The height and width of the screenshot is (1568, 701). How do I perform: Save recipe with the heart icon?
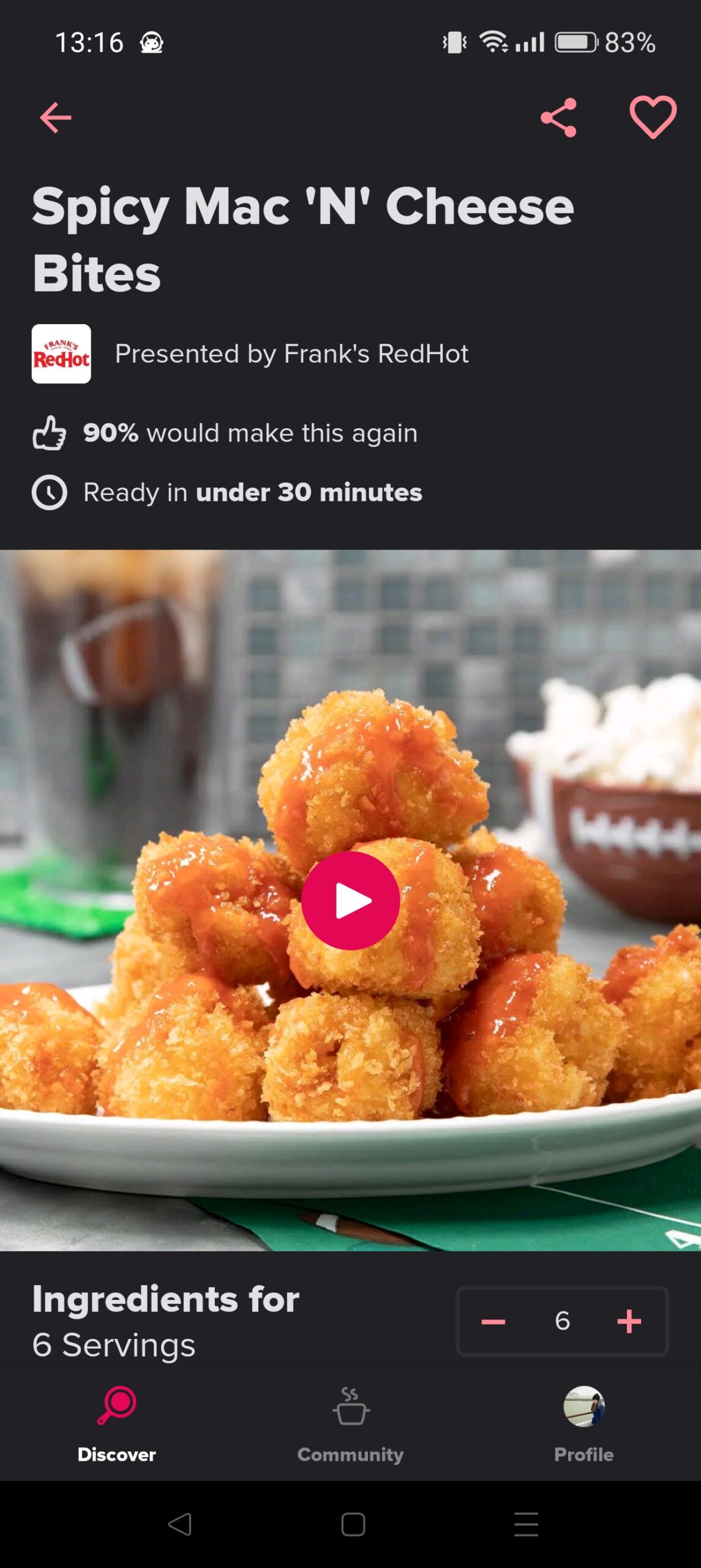(x=653, y=117)
